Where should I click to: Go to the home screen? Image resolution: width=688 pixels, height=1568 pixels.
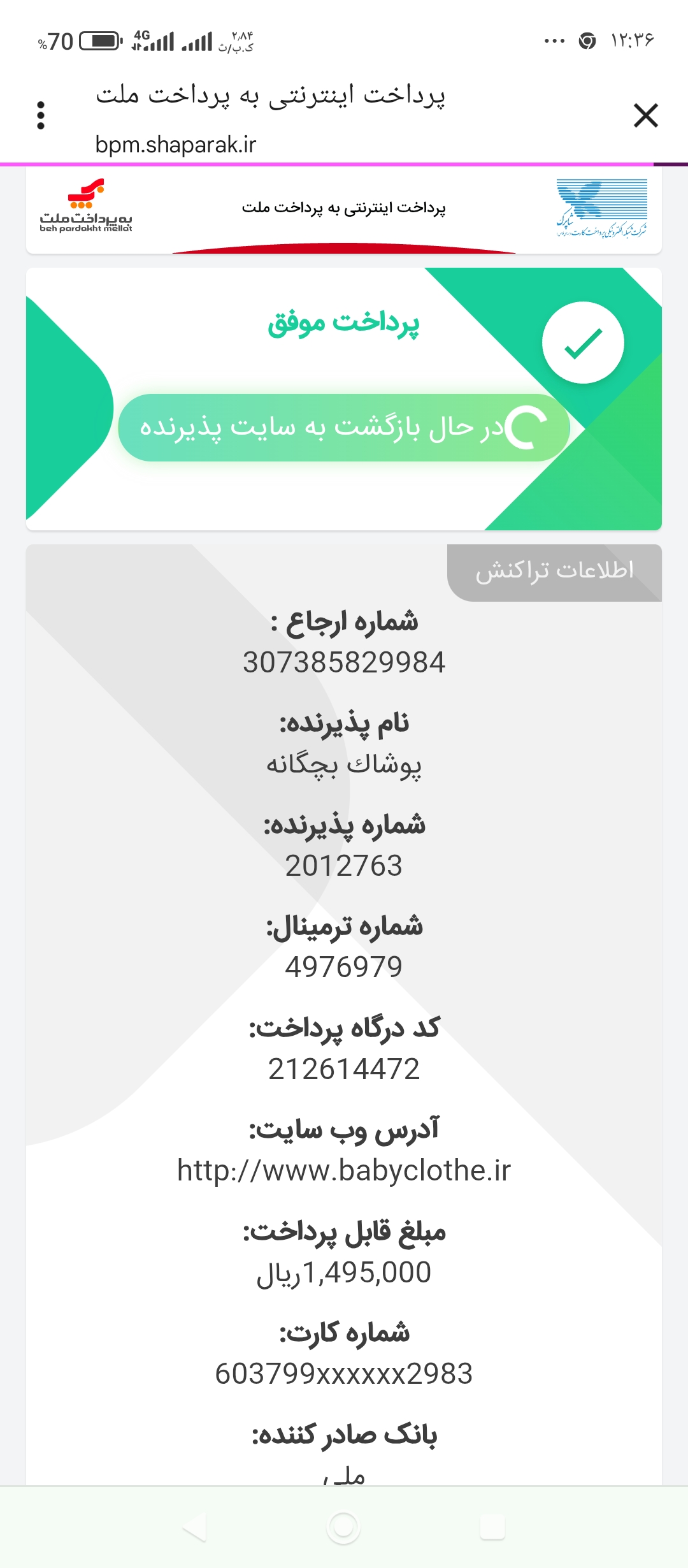(343, 1528)
